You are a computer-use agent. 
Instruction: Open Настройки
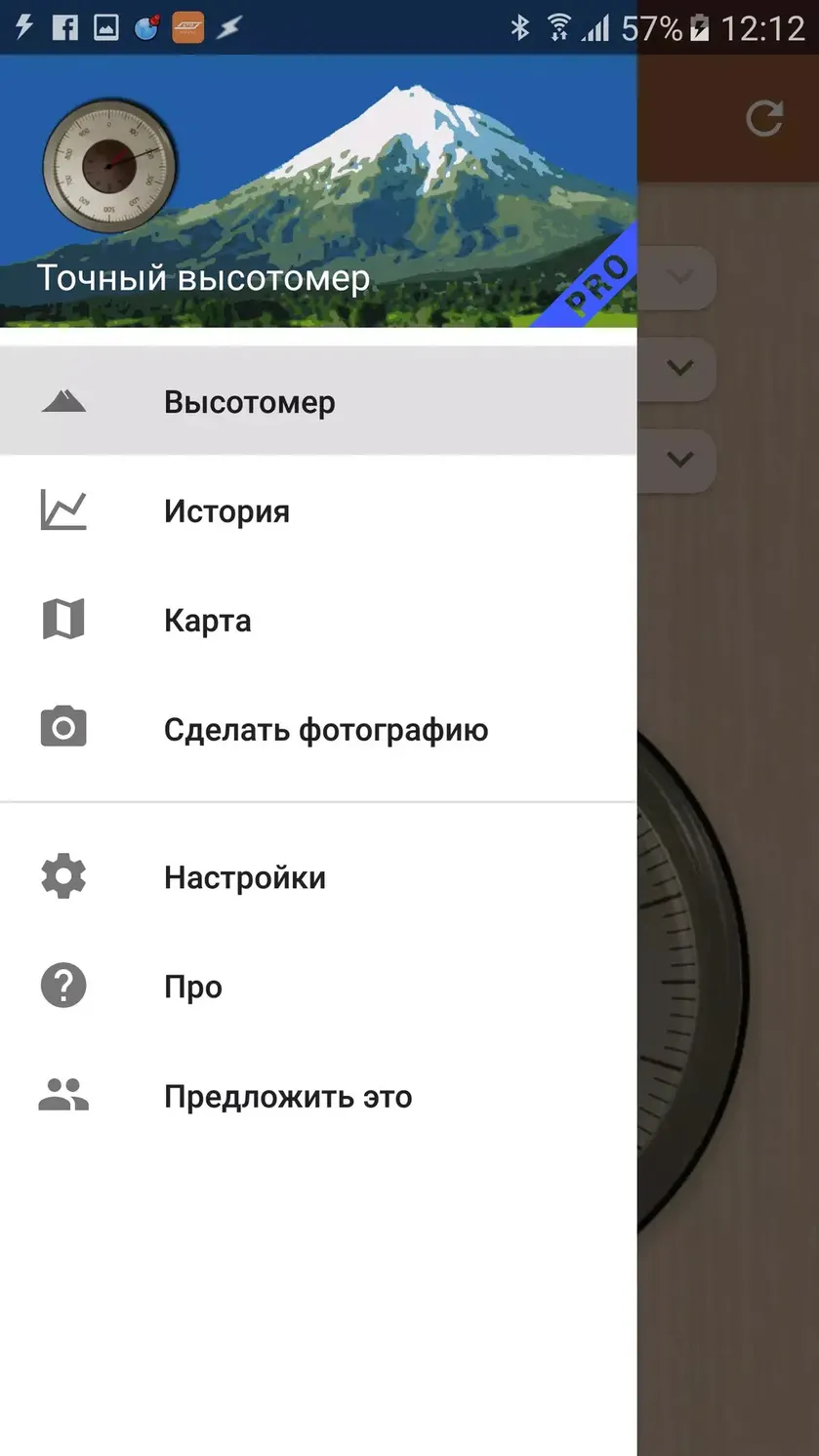[318, 877]
